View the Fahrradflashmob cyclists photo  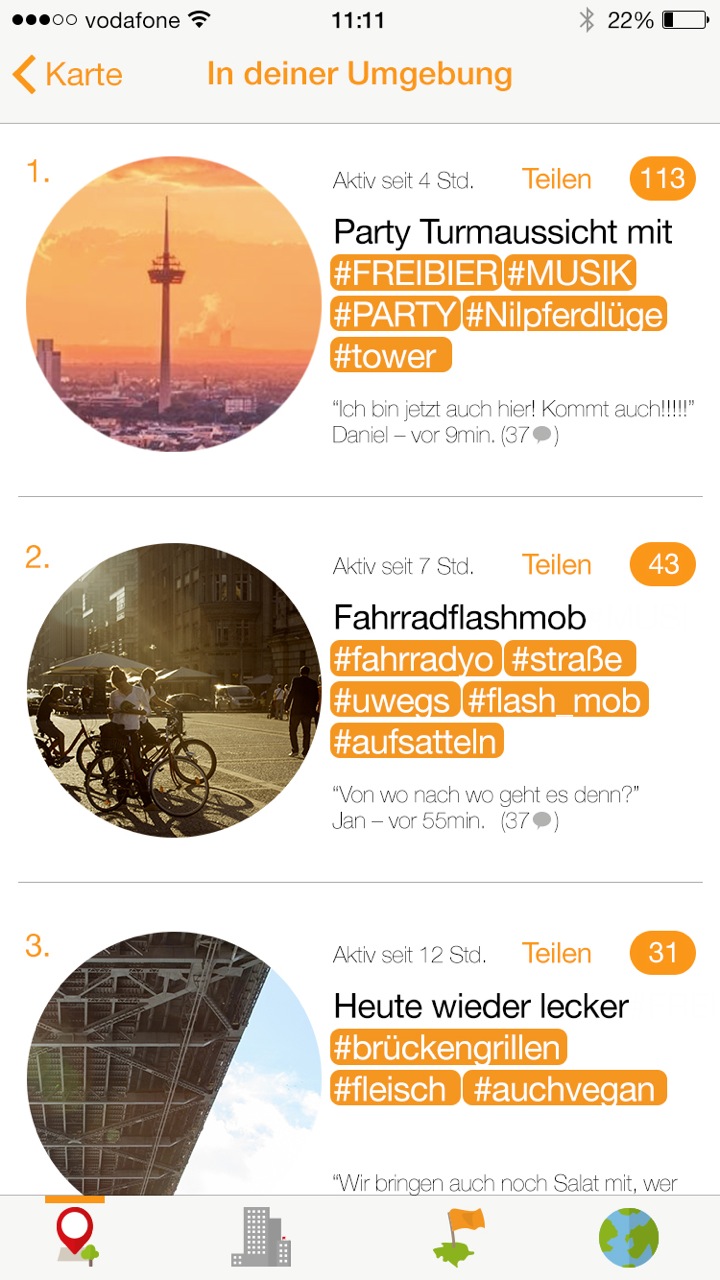[x=174, y=690]
